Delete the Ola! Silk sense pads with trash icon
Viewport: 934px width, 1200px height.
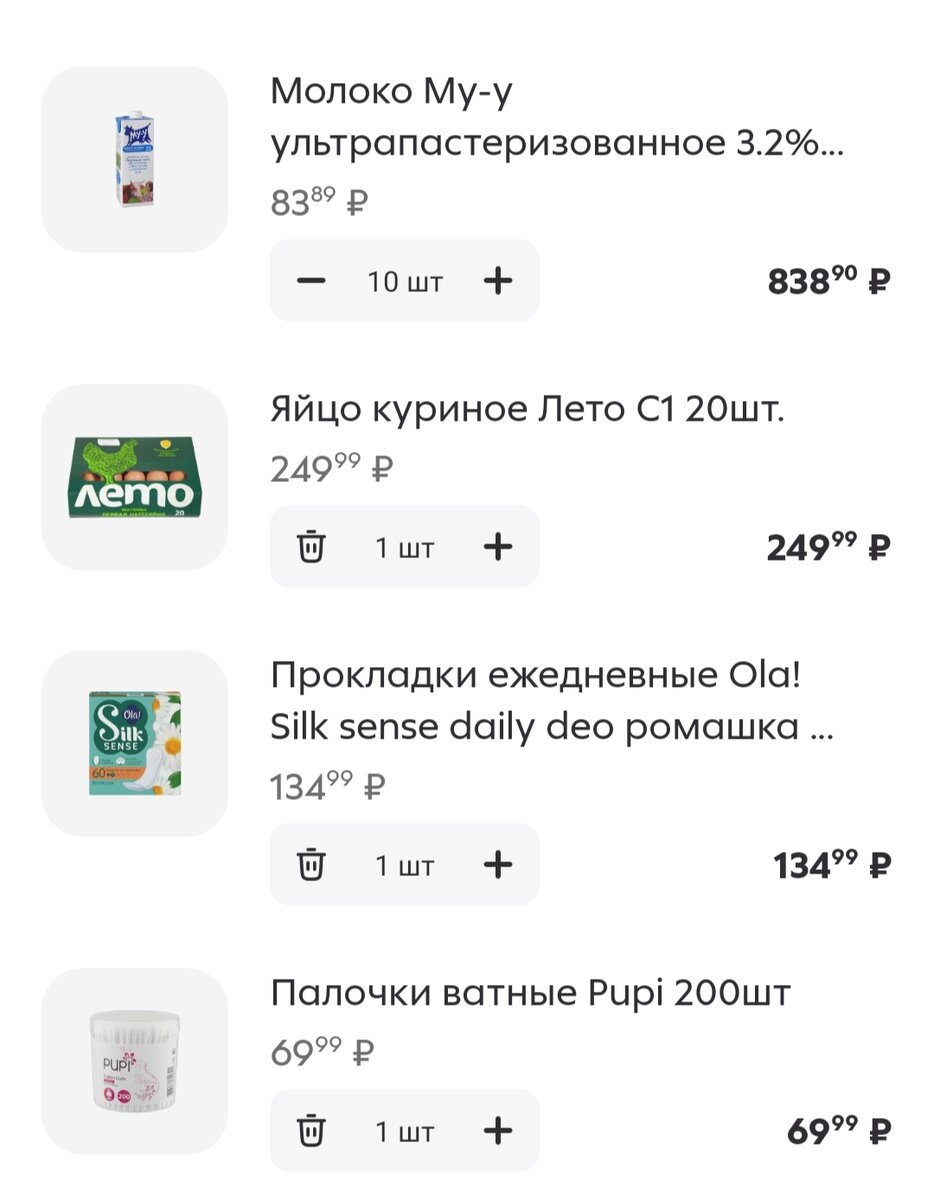point(312,864)
